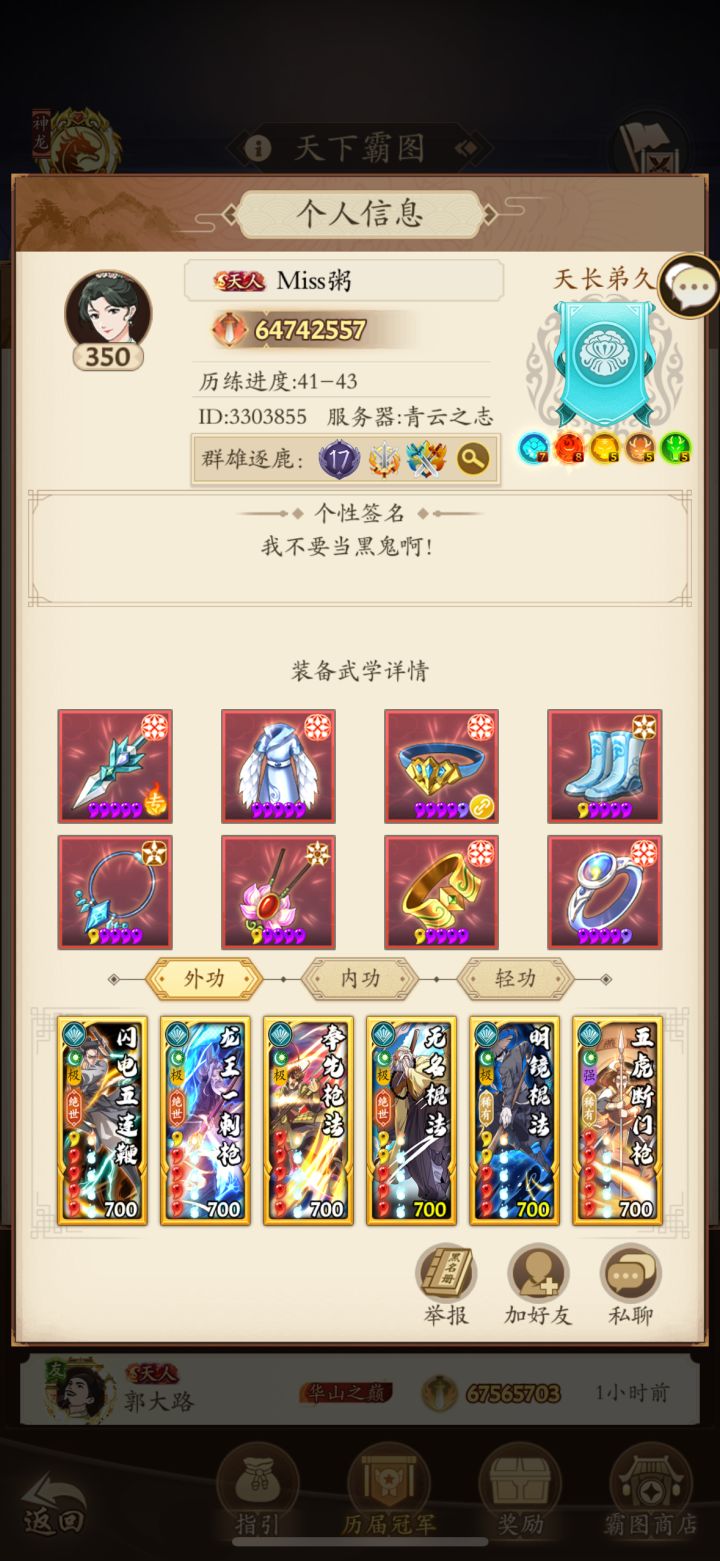
Task: Select the level 17 purple shield emblem
Action: tap(337, 458)
